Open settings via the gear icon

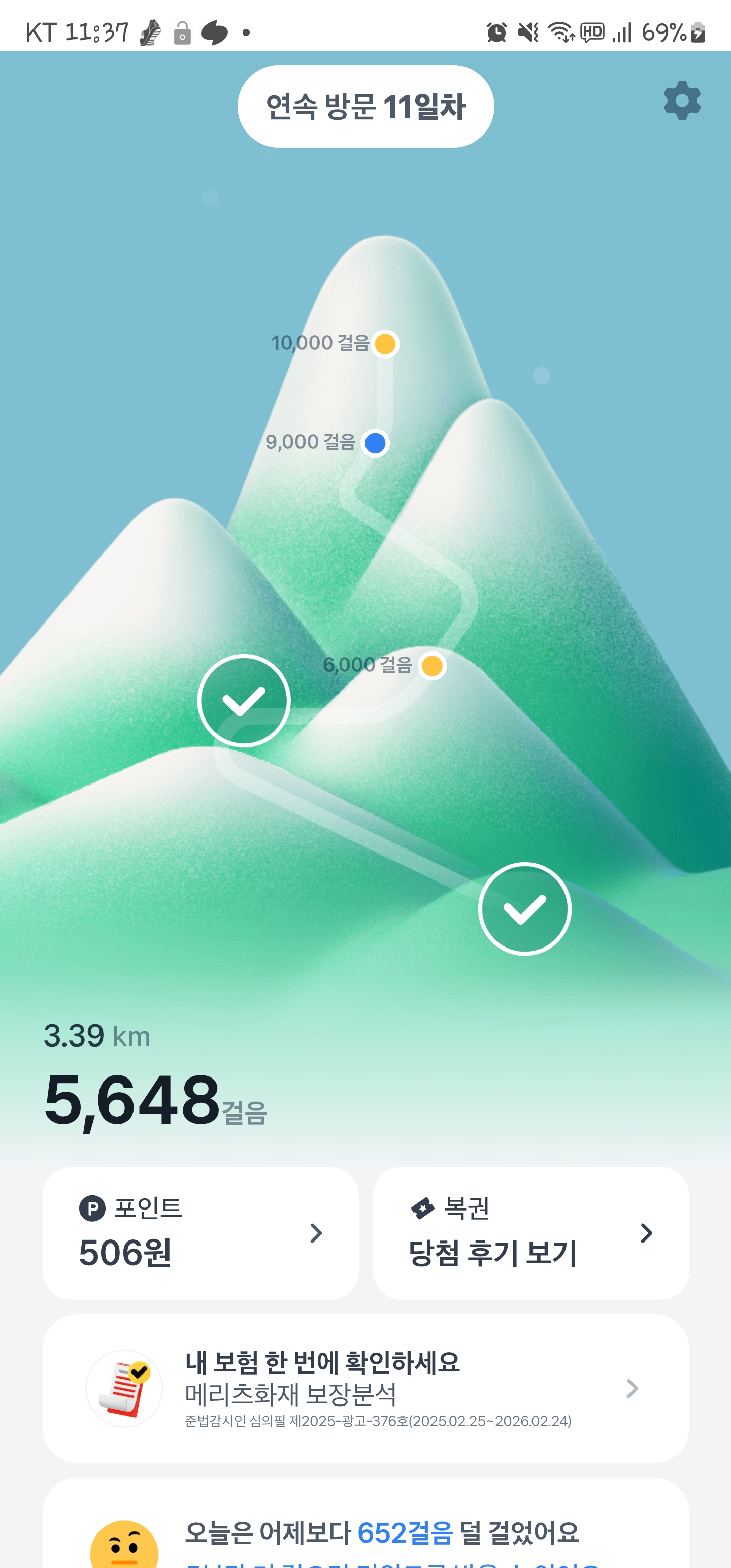(x=682, y=101)
